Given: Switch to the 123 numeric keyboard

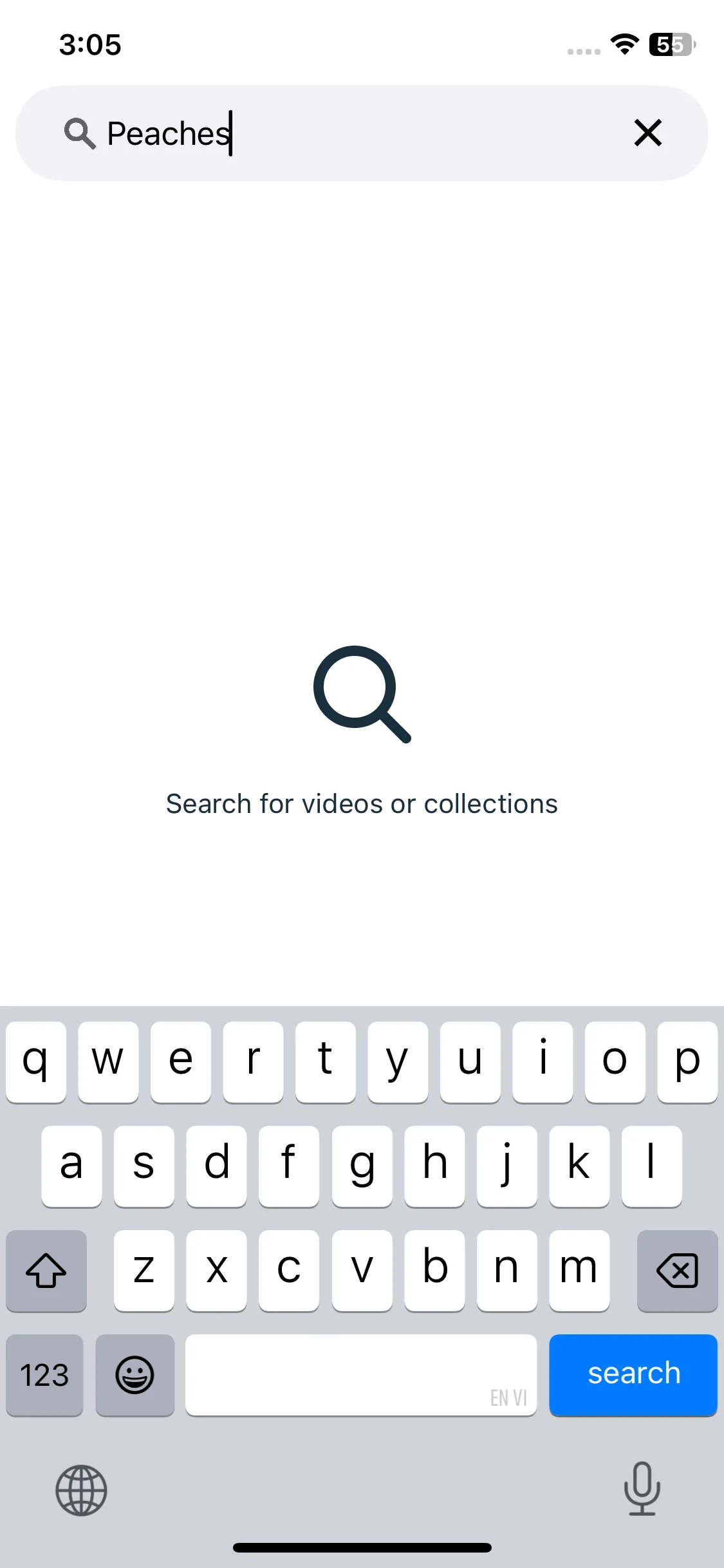Looking at the screenshot, I should pyautogui.click(x=44, y=1374).
